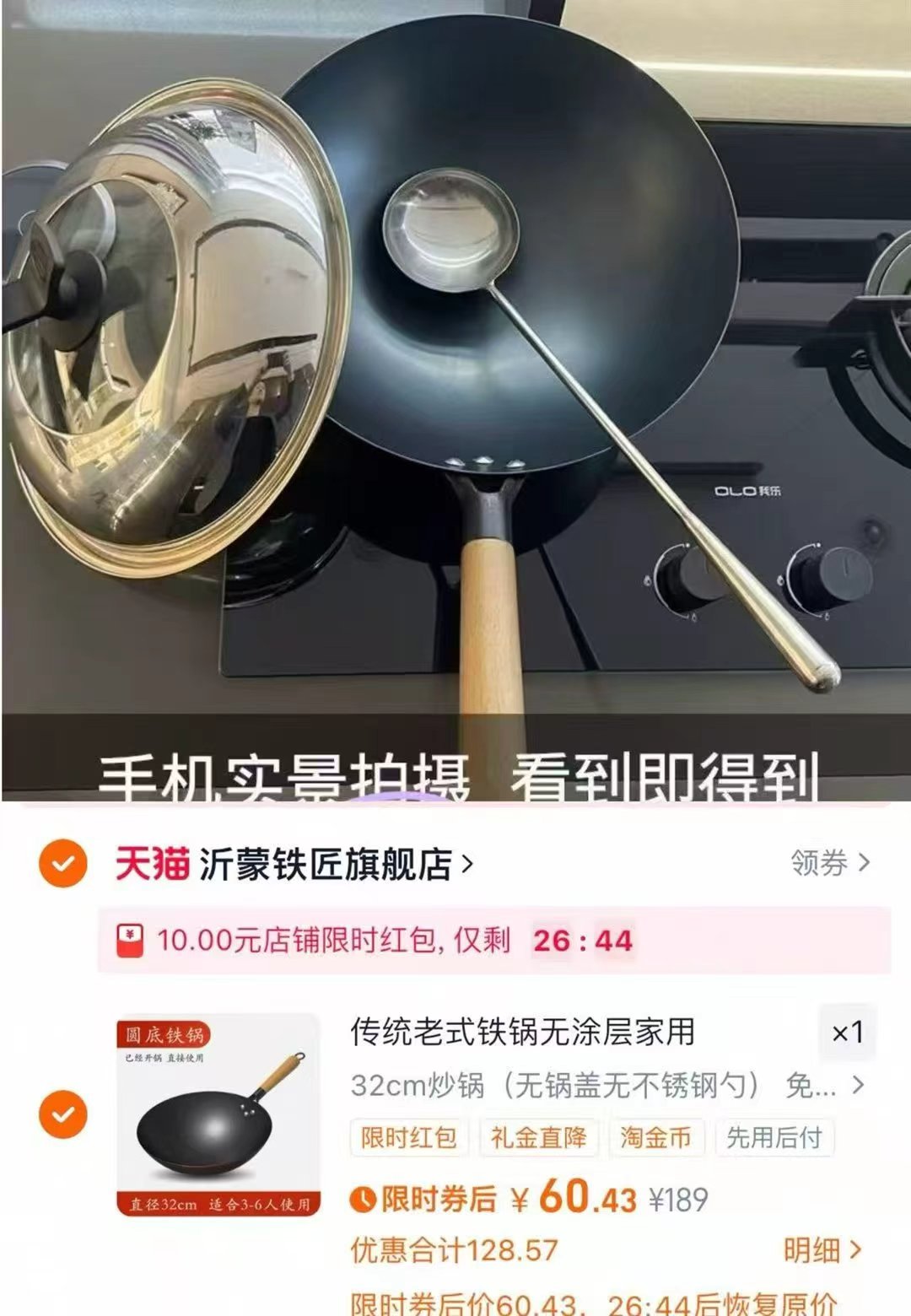Image resolution: width=911 pixels, height=1316 pixels.
Task: Enable the 礼金直降 promotion tag
Action: point(541,1137)
